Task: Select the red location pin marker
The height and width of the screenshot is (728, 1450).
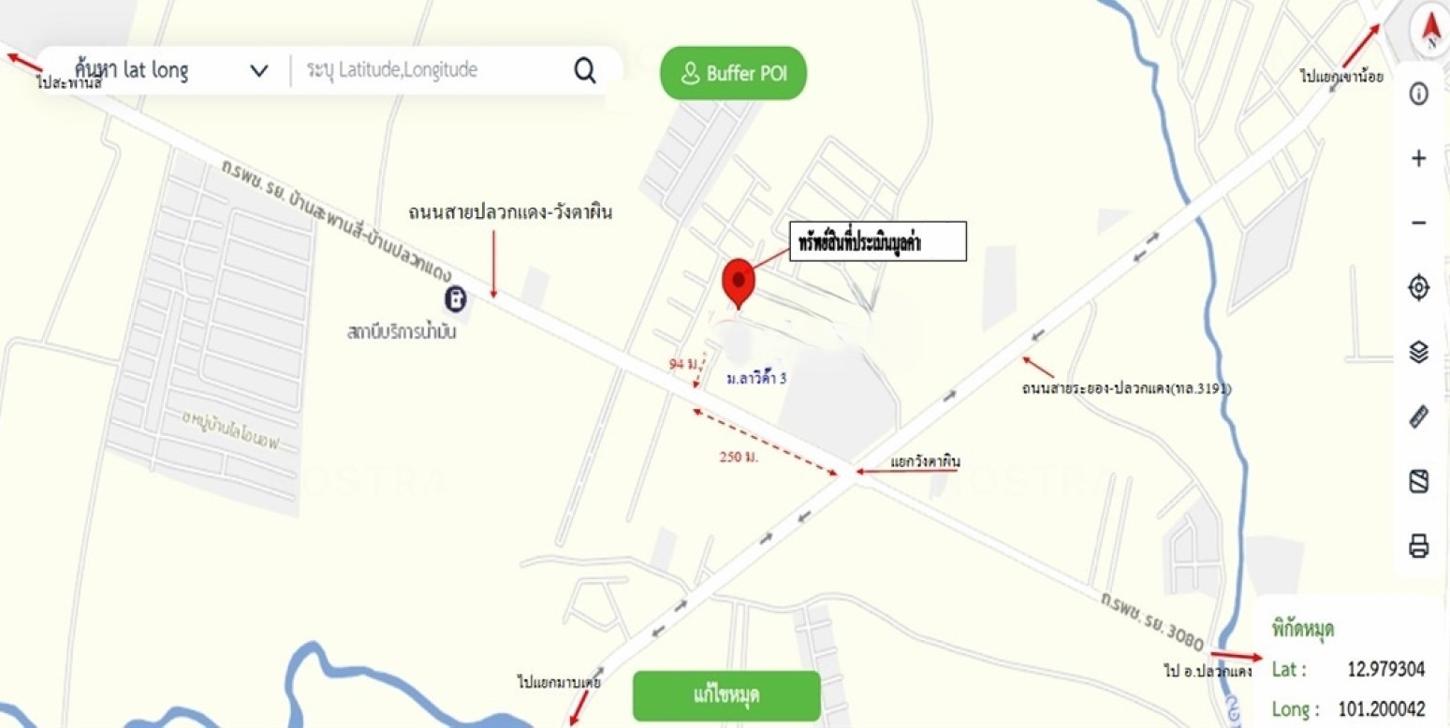Action: (x=738, y=281)
